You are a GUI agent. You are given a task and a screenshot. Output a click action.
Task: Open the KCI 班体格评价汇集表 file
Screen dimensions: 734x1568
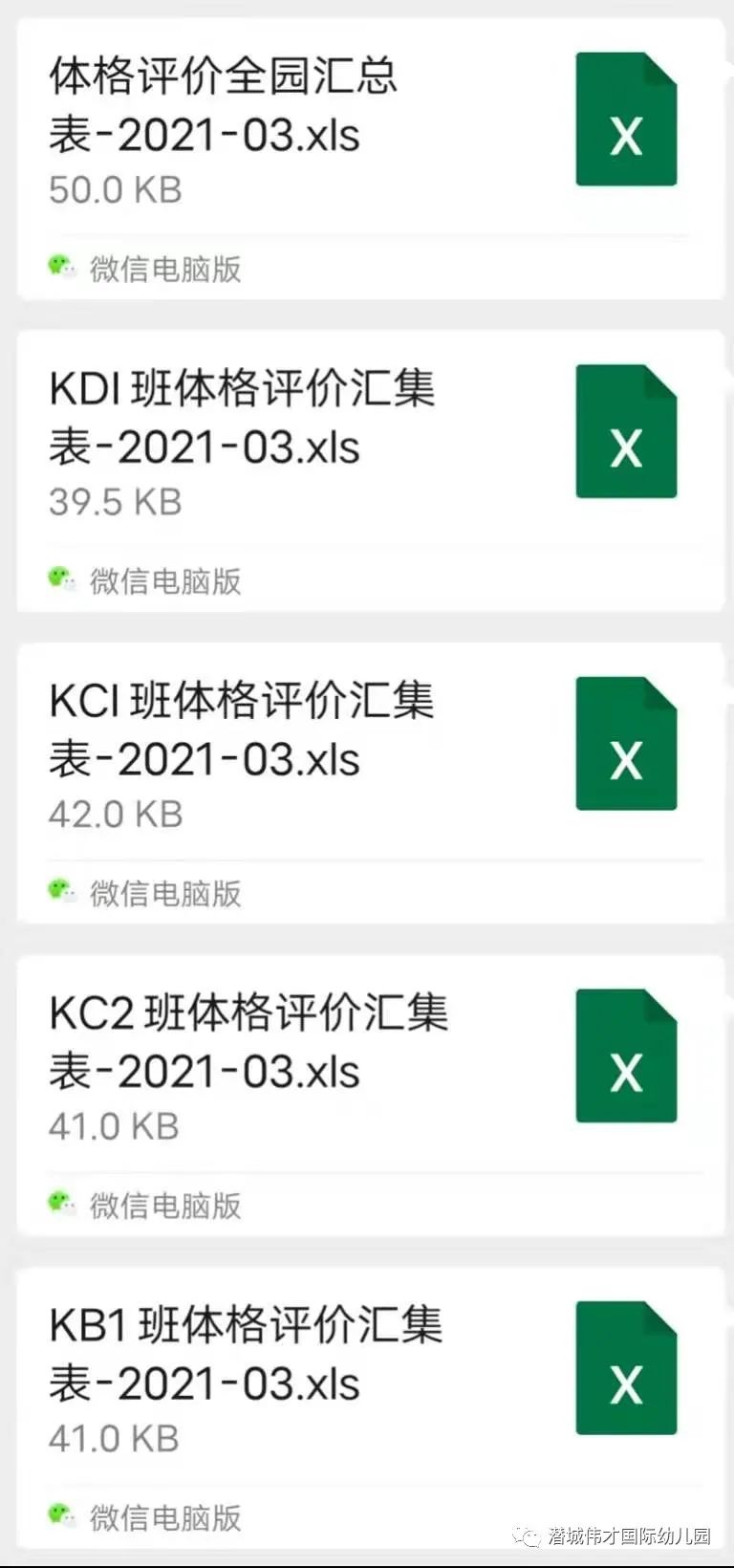pos(371,784)
